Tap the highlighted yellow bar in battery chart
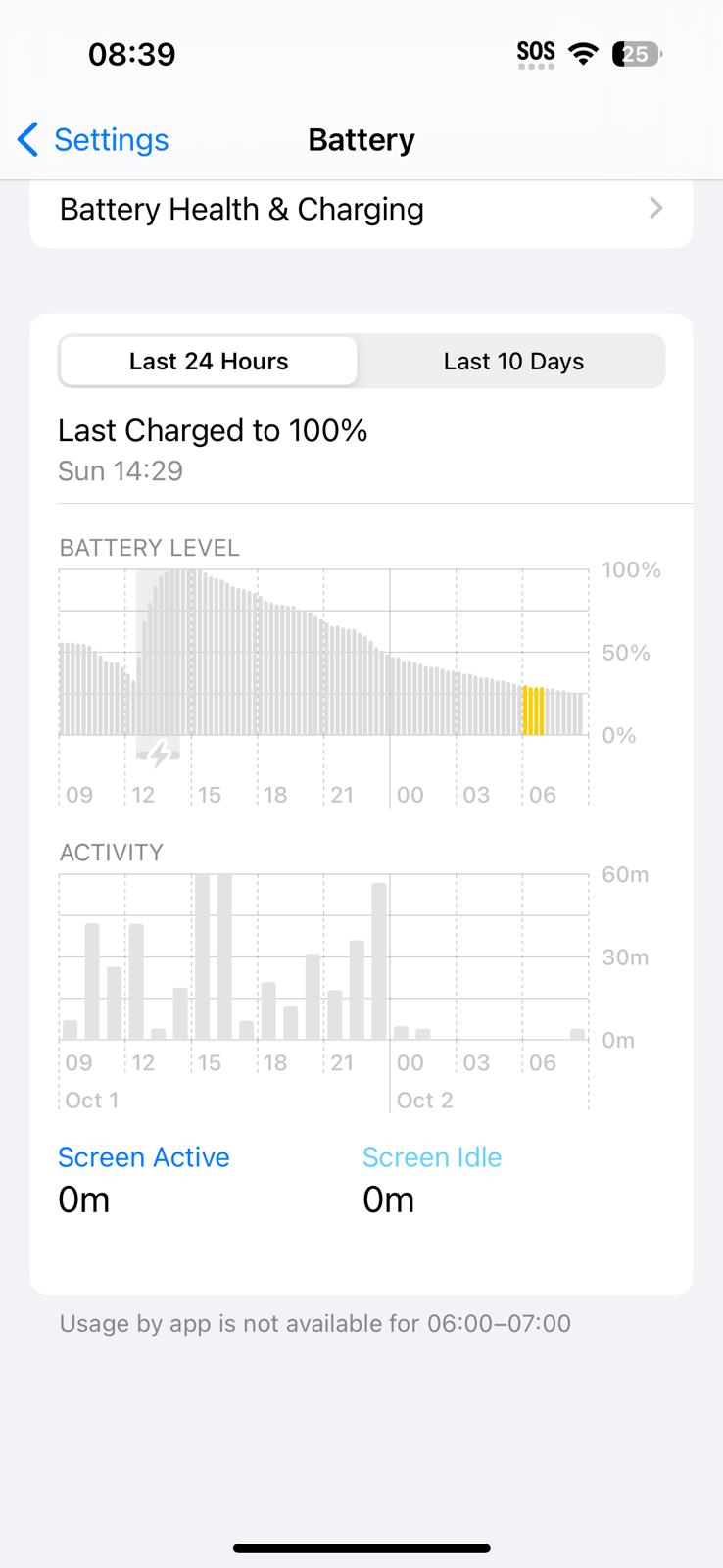The image size is (723, 1568). 533,710
